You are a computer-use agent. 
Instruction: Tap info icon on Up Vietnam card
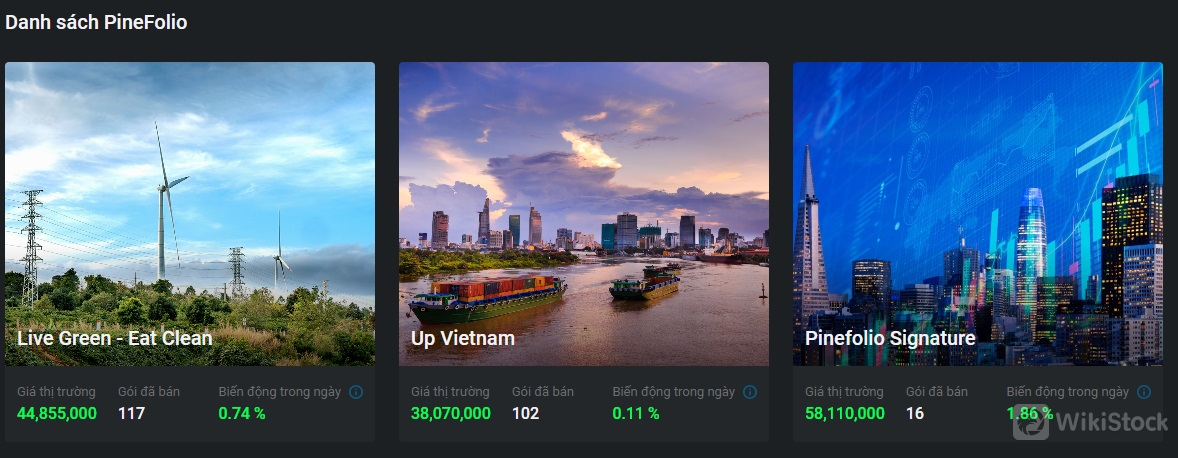pos(750,392)
